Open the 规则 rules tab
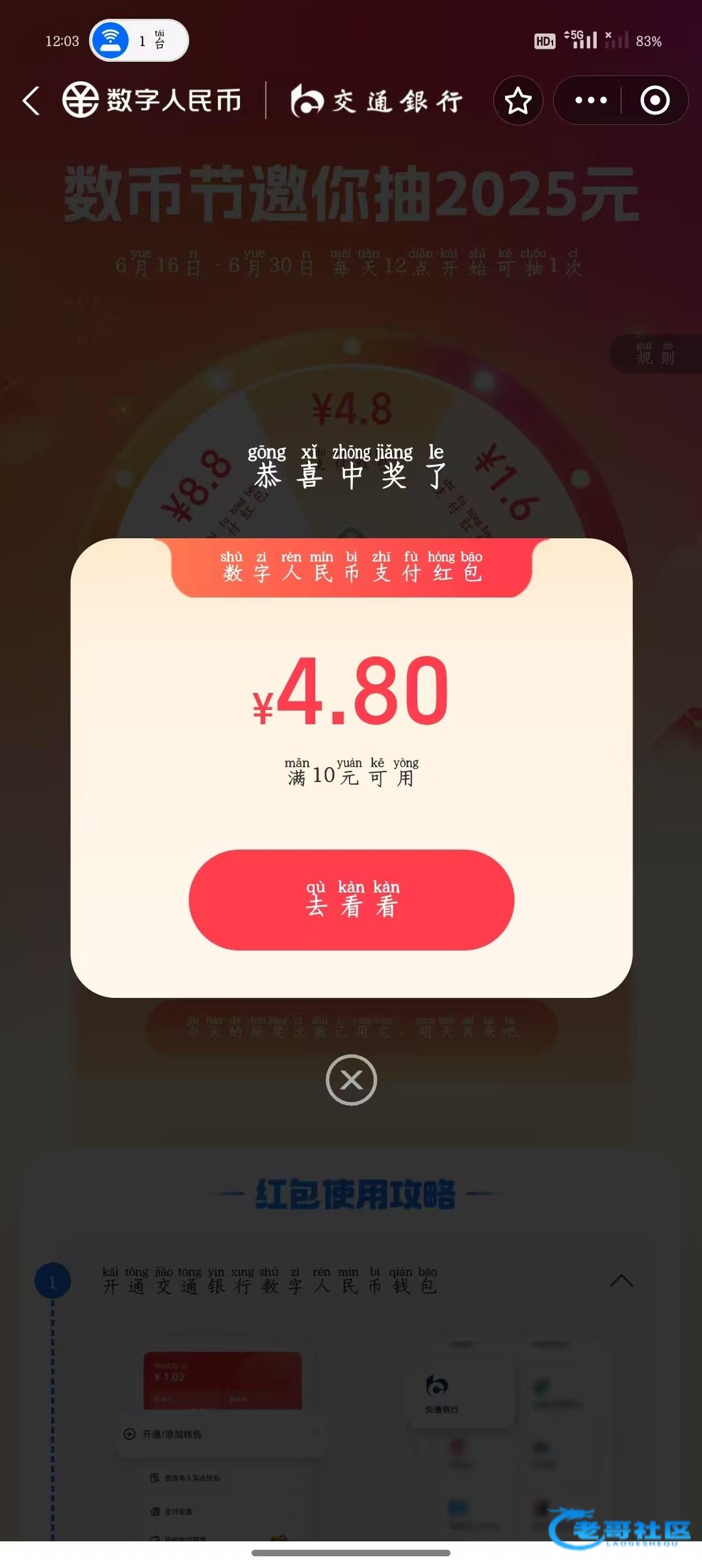The width and height of the screenshot is (702, 1568). 655,354
